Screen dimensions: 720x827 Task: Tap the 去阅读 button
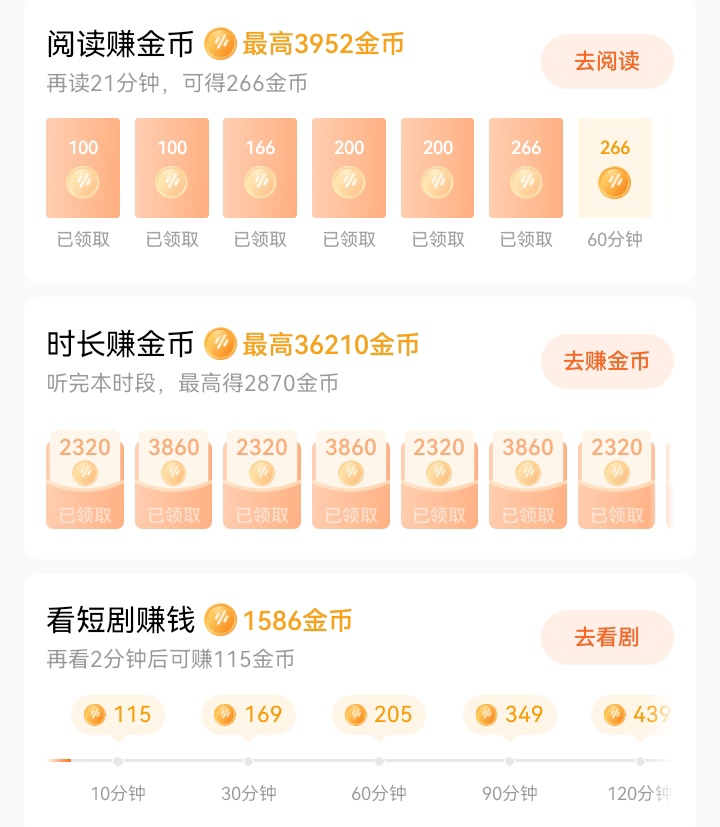607,61
